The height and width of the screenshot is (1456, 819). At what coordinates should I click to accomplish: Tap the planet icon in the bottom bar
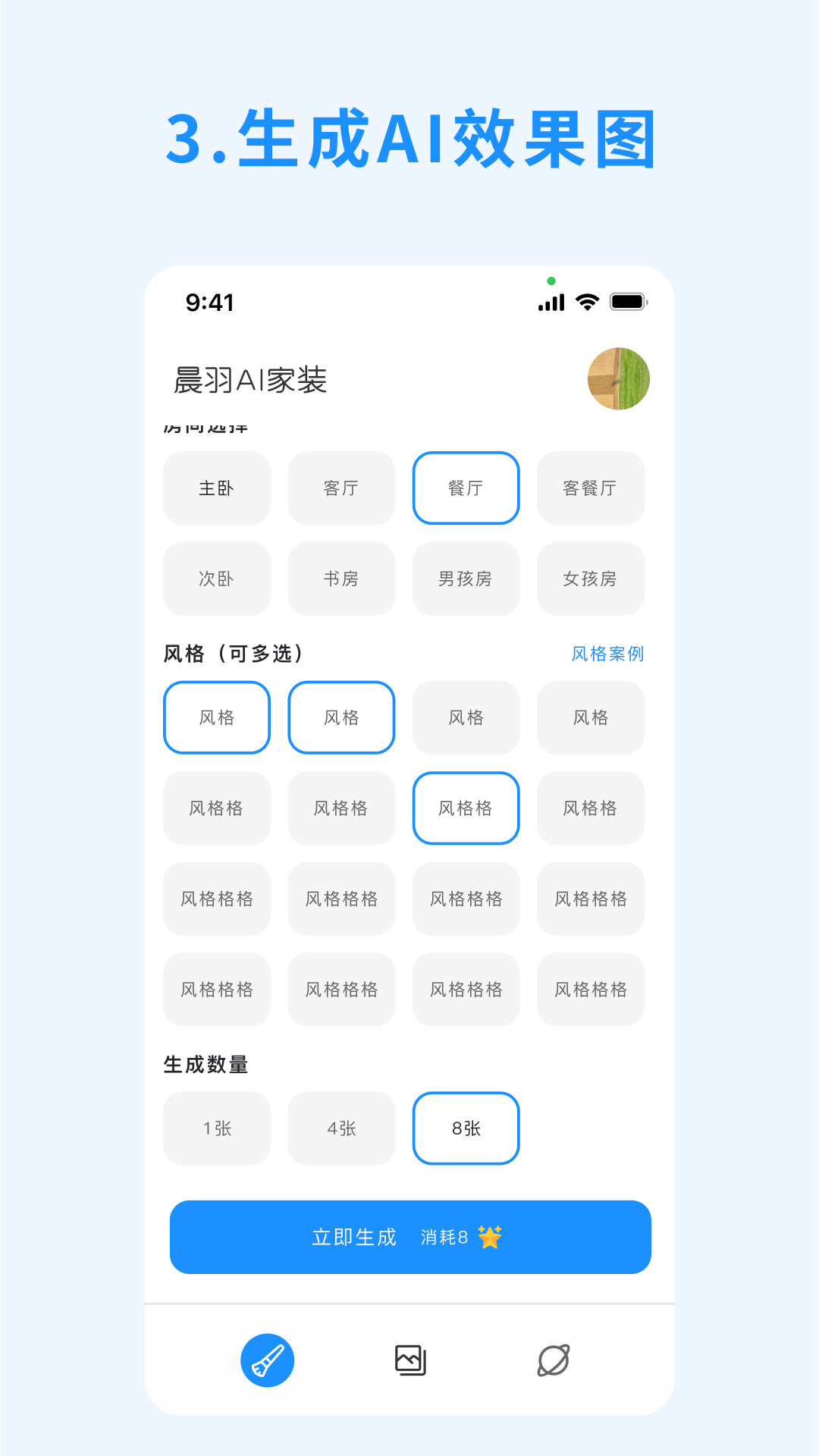point(552,1360)
